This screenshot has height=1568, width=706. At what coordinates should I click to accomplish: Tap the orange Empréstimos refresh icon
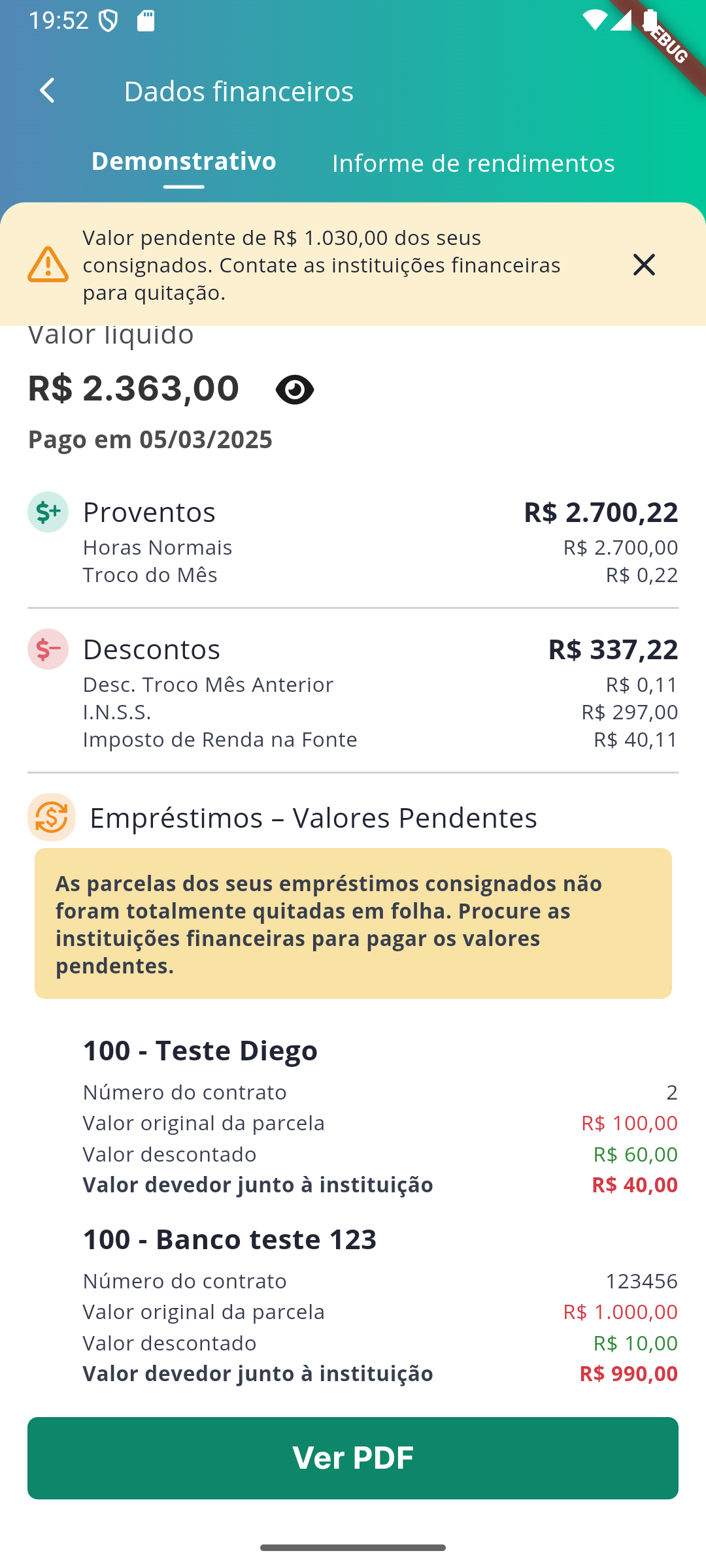pyautogui.click(x=51, y=817)
